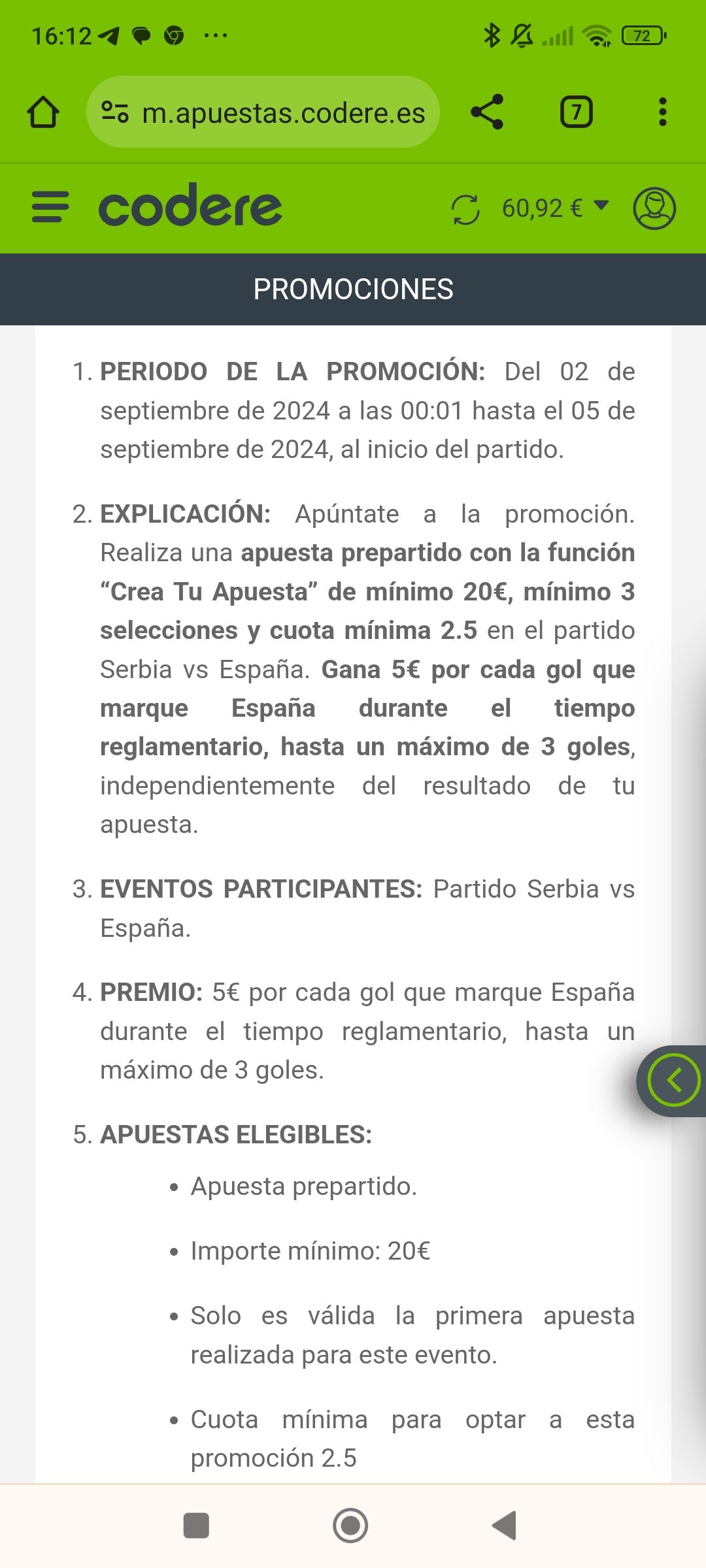The image size is (706, 1568).
Task: Go to the phone home screen
Action: point(350,1526)
